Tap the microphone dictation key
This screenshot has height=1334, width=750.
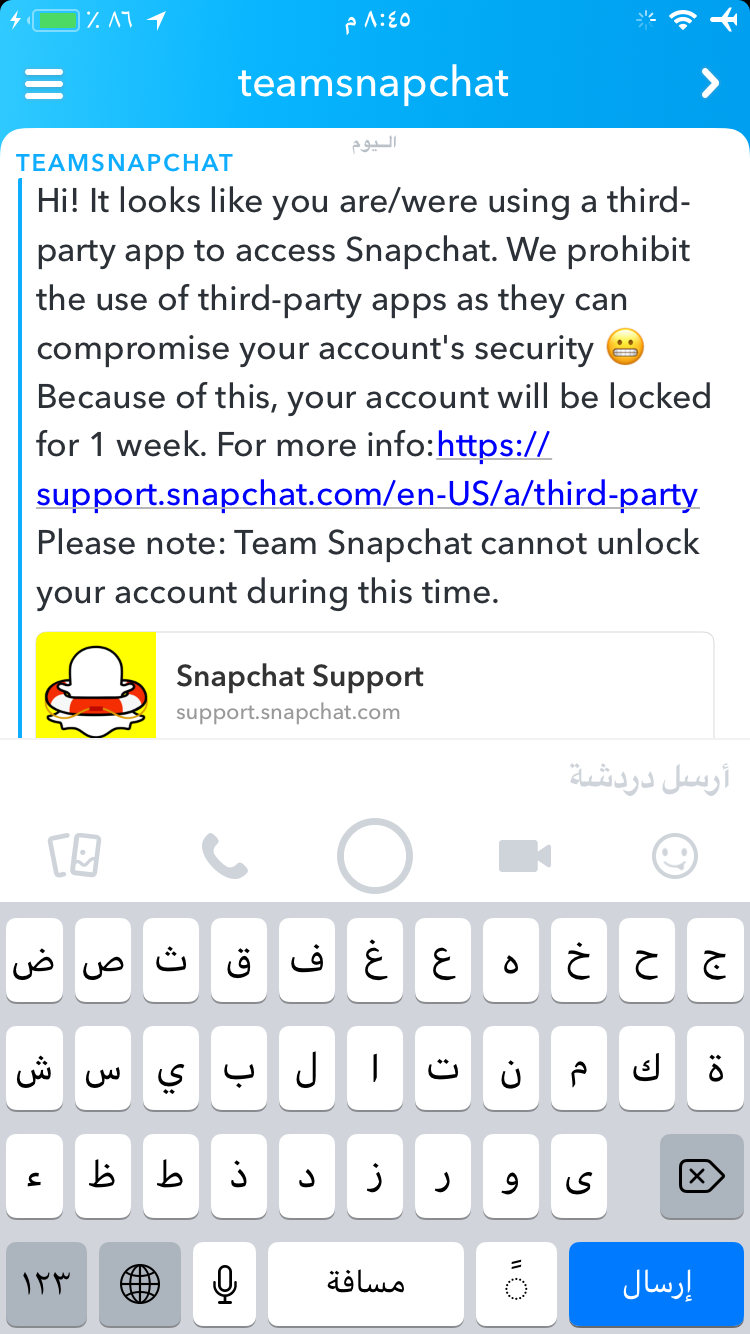tap(225, 1284)
